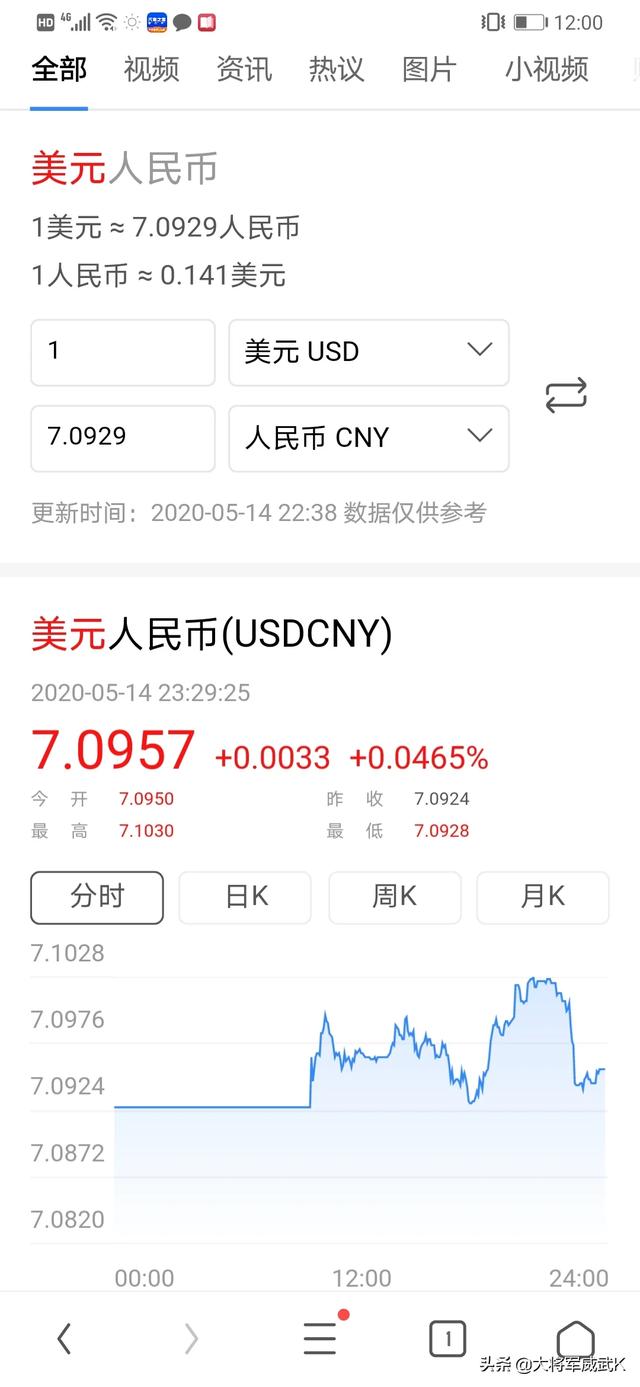The image size is (640, 1387).
Task: Open the browser menu
Action: tap(320, 1337)
